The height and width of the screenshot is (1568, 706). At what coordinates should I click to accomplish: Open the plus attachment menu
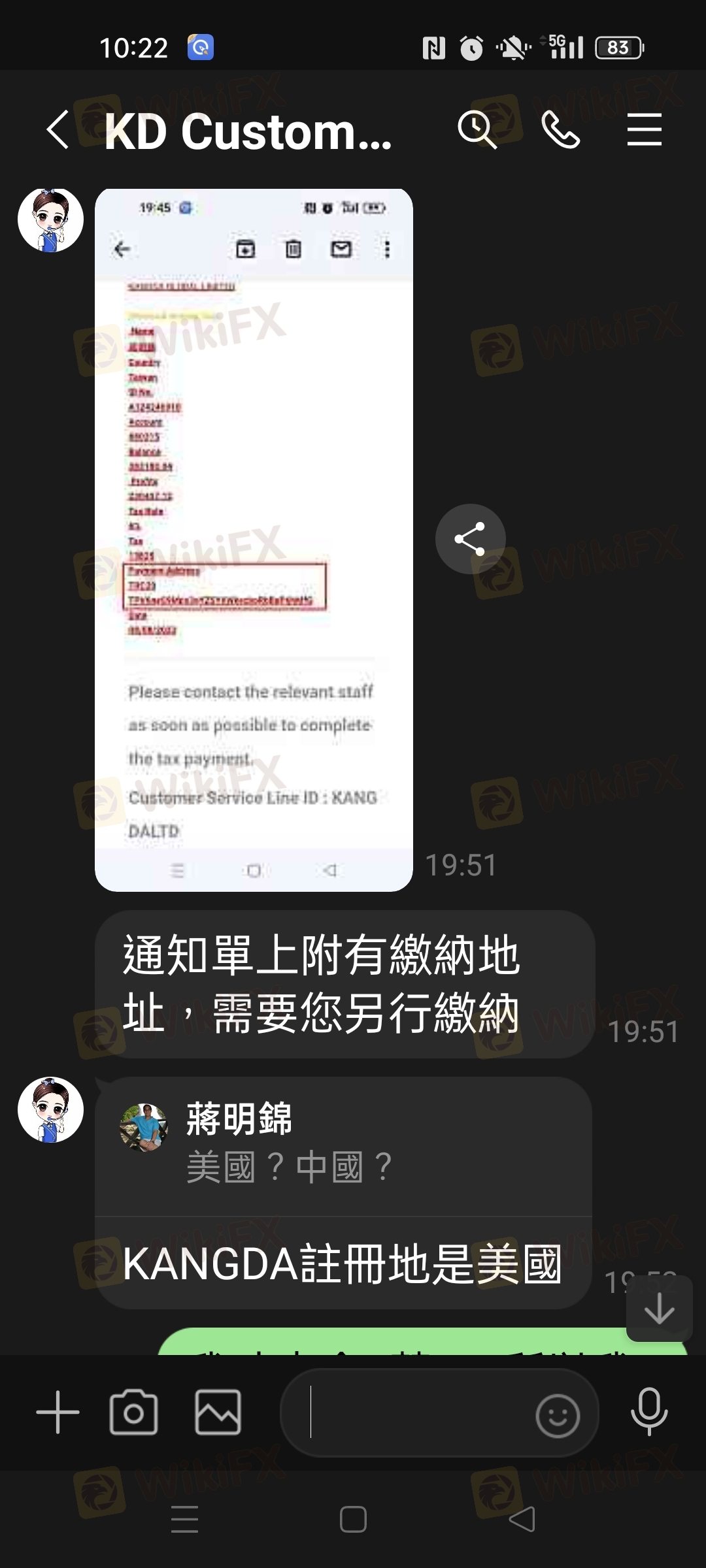58,1413
